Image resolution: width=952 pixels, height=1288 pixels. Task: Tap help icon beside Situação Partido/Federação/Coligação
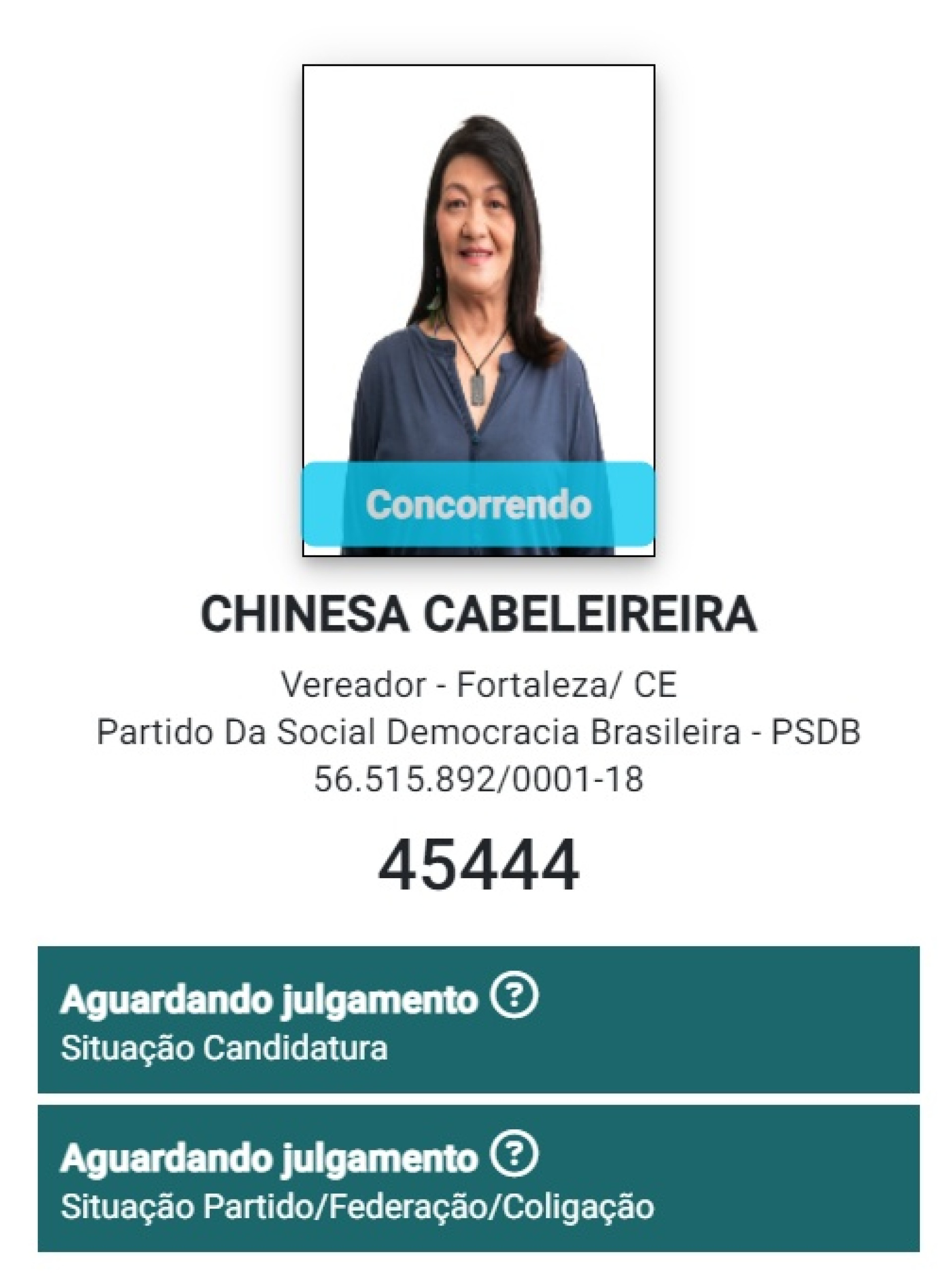click(x=514, y=1155)
